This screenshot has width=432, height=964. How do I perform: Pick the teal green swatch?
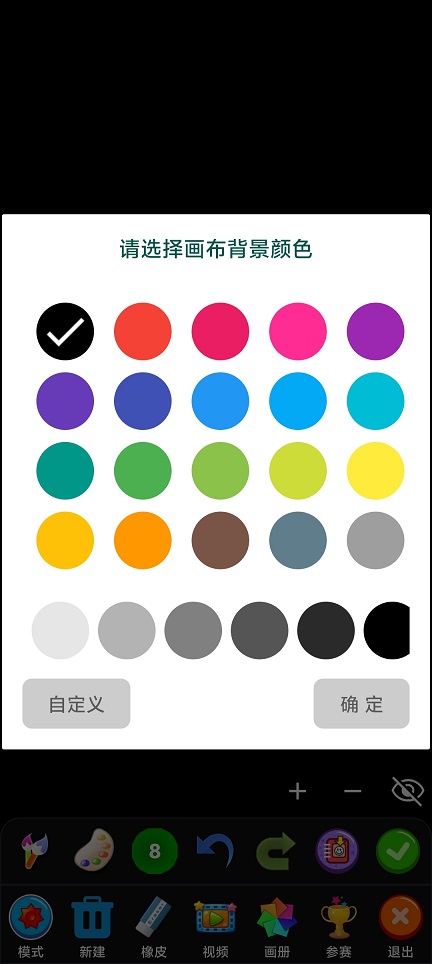pos(65,470)
